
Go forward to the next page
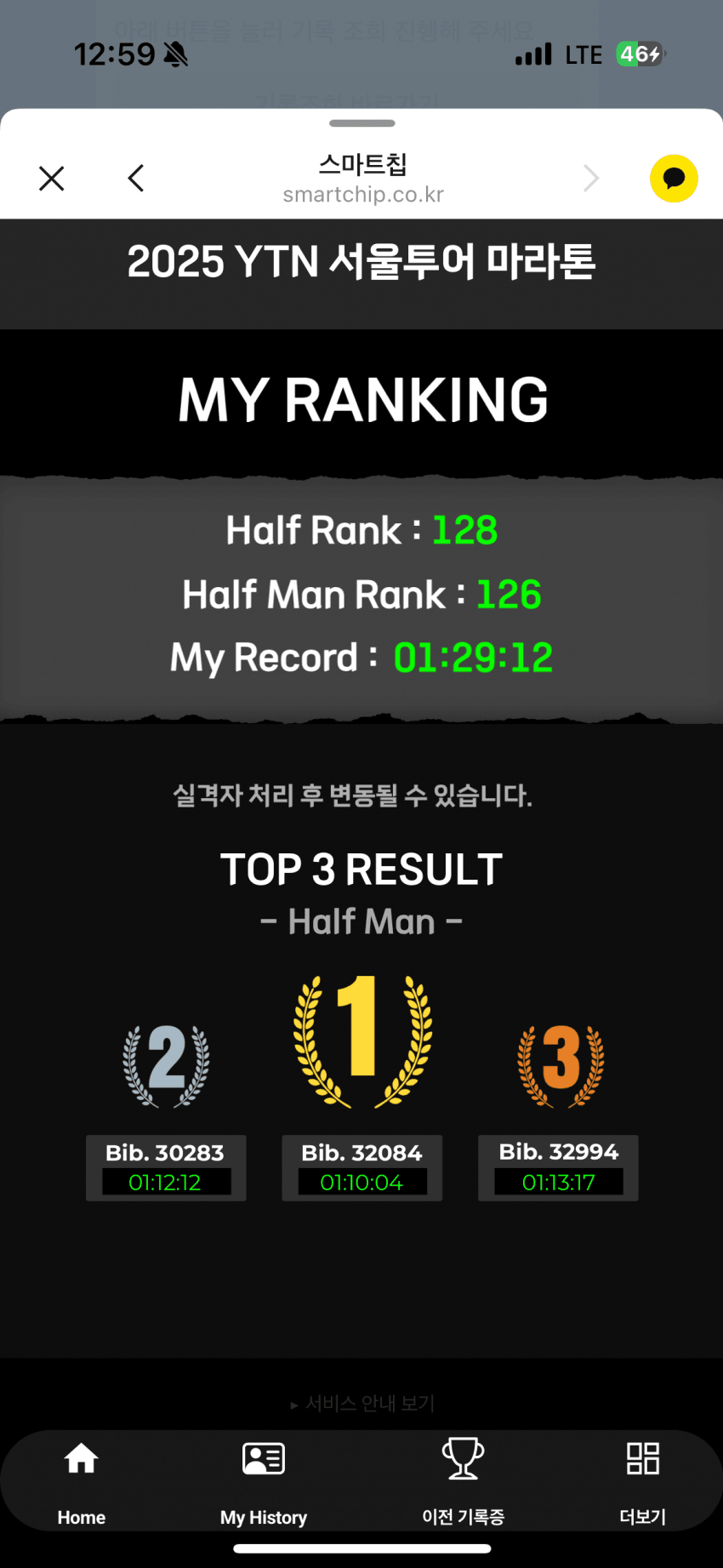(x=591, y=179)
